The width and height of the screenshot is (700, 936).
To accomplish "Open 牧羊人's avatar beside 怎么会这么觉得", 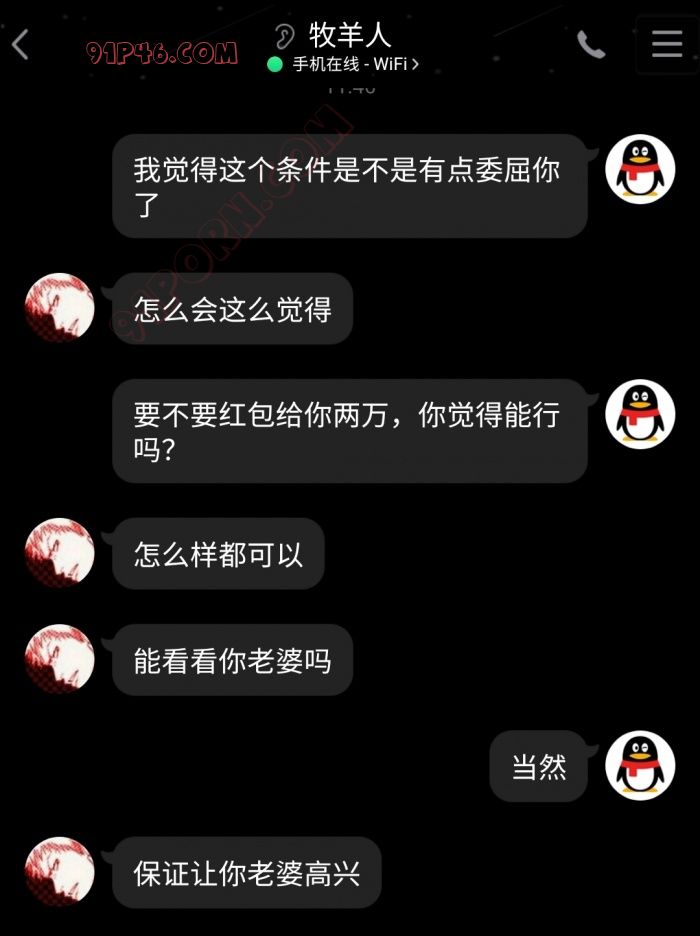I will [60, 308].
